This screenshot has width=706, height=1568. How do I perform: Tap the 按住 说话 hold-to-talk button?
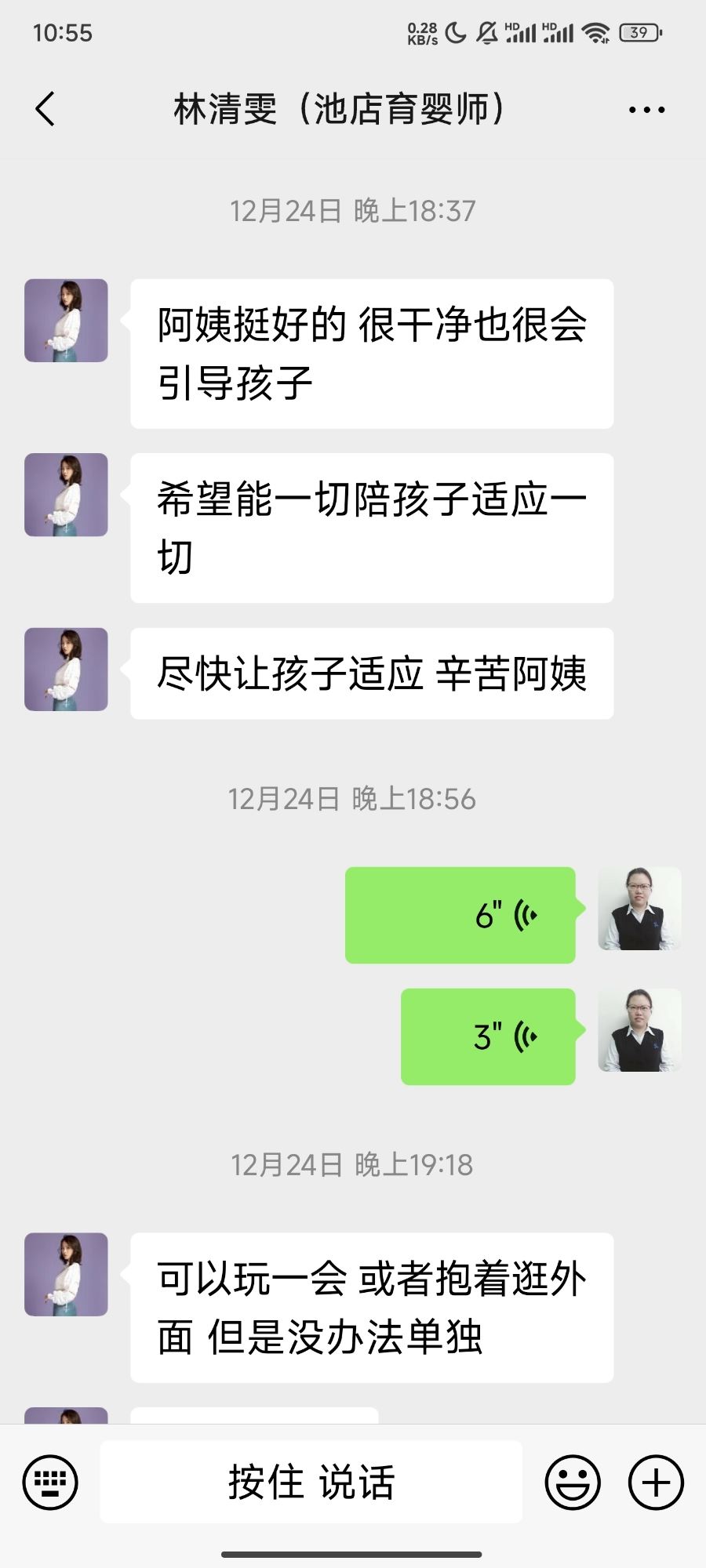pyautogui.click(x=311, y=1482)
